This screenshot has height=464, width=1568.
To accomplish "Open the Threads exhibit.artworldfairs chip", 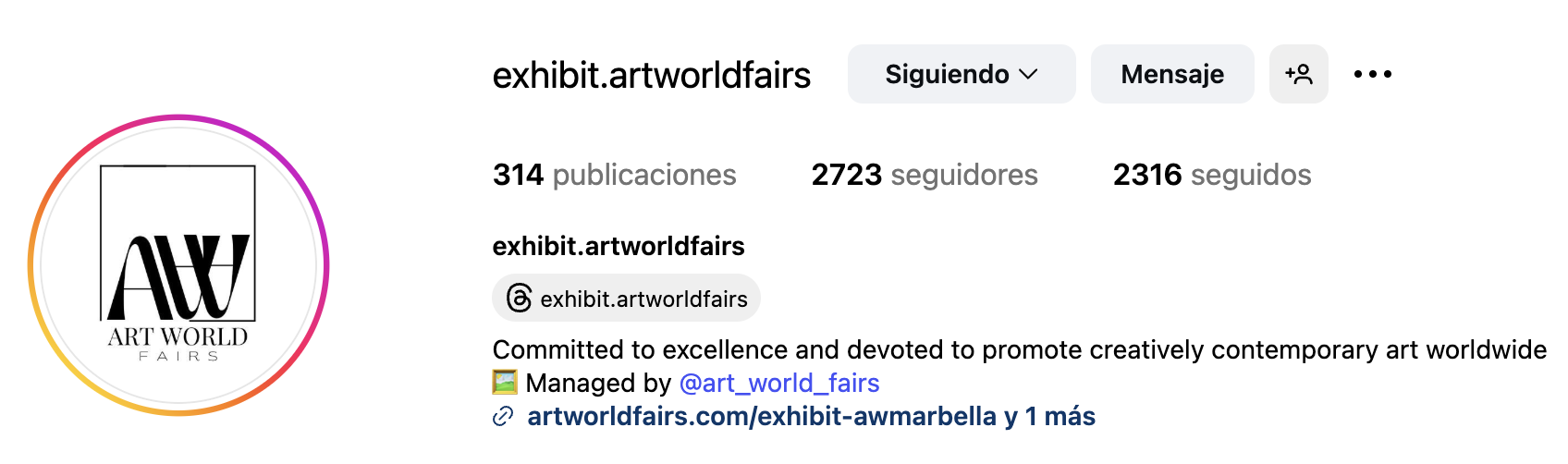I will pos(626,299).
